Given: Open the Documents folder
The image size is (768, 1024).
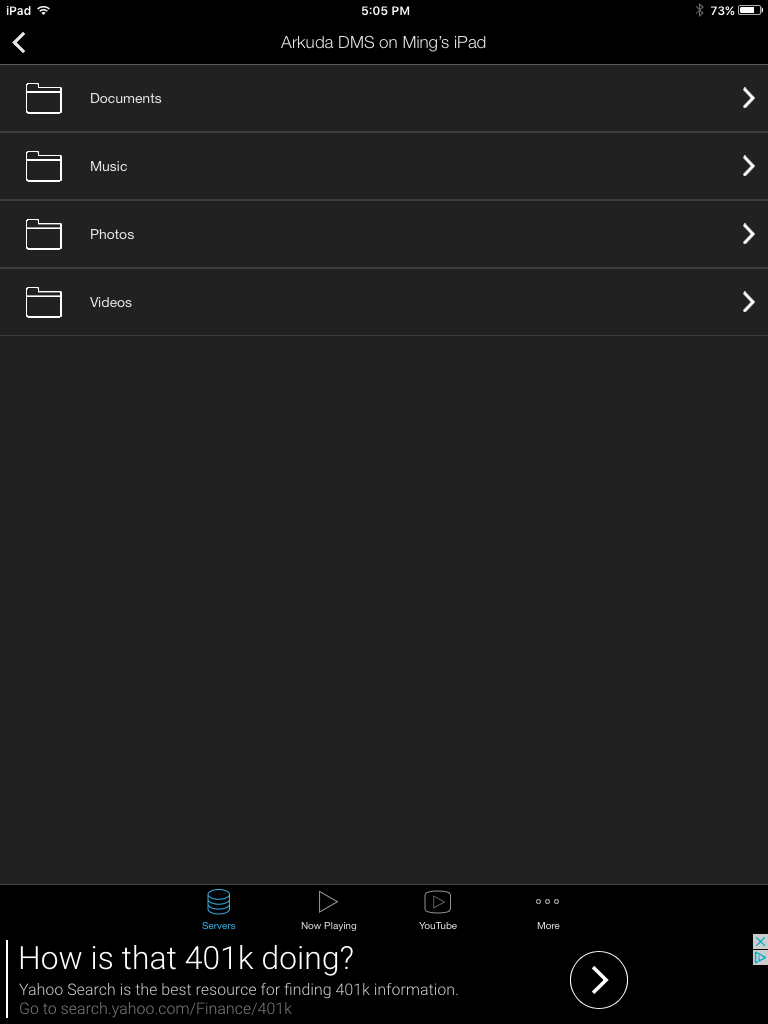Looking at the screenshot, I should click(384, 98).
